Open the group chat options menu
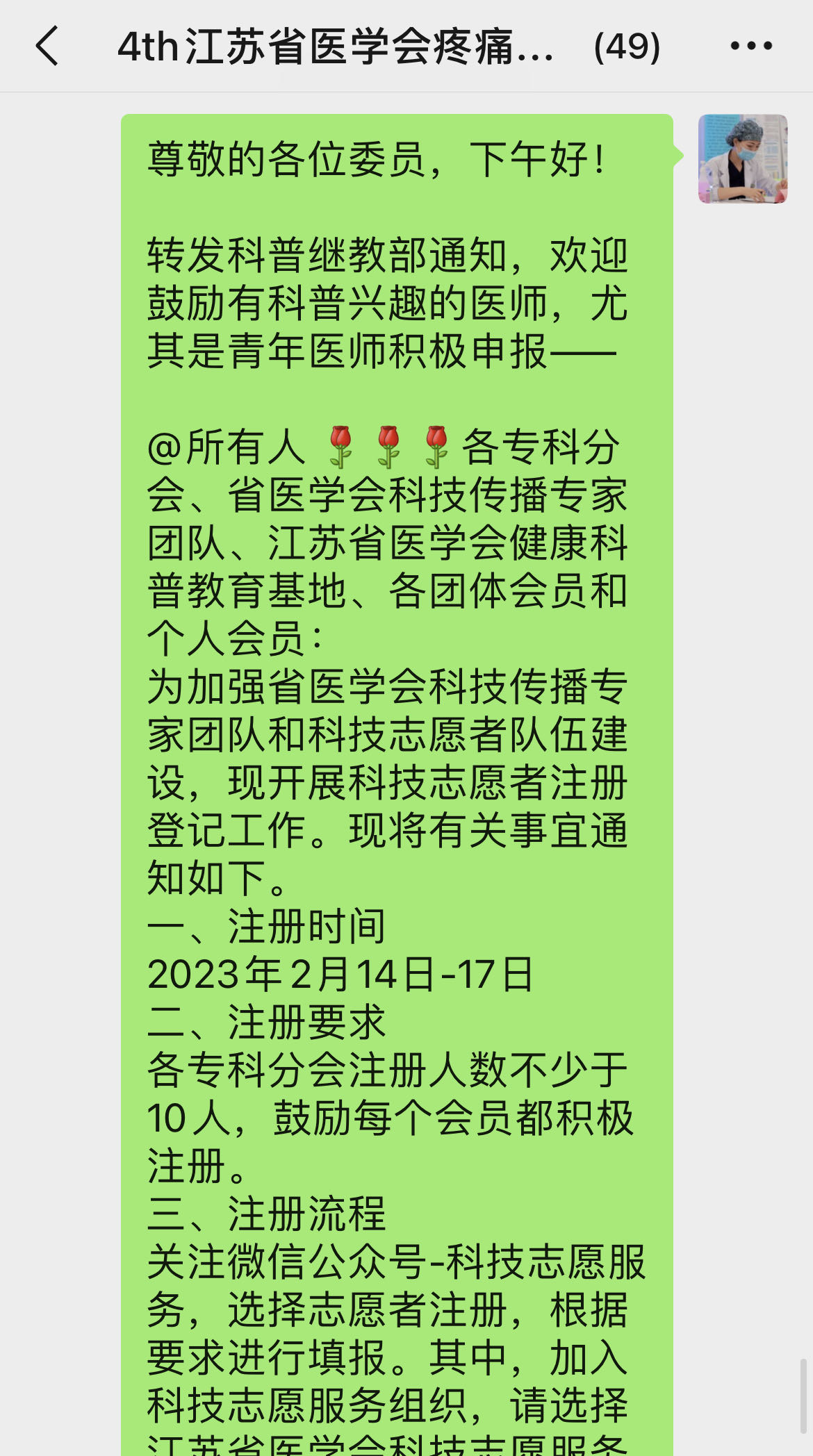 (750, 47)
